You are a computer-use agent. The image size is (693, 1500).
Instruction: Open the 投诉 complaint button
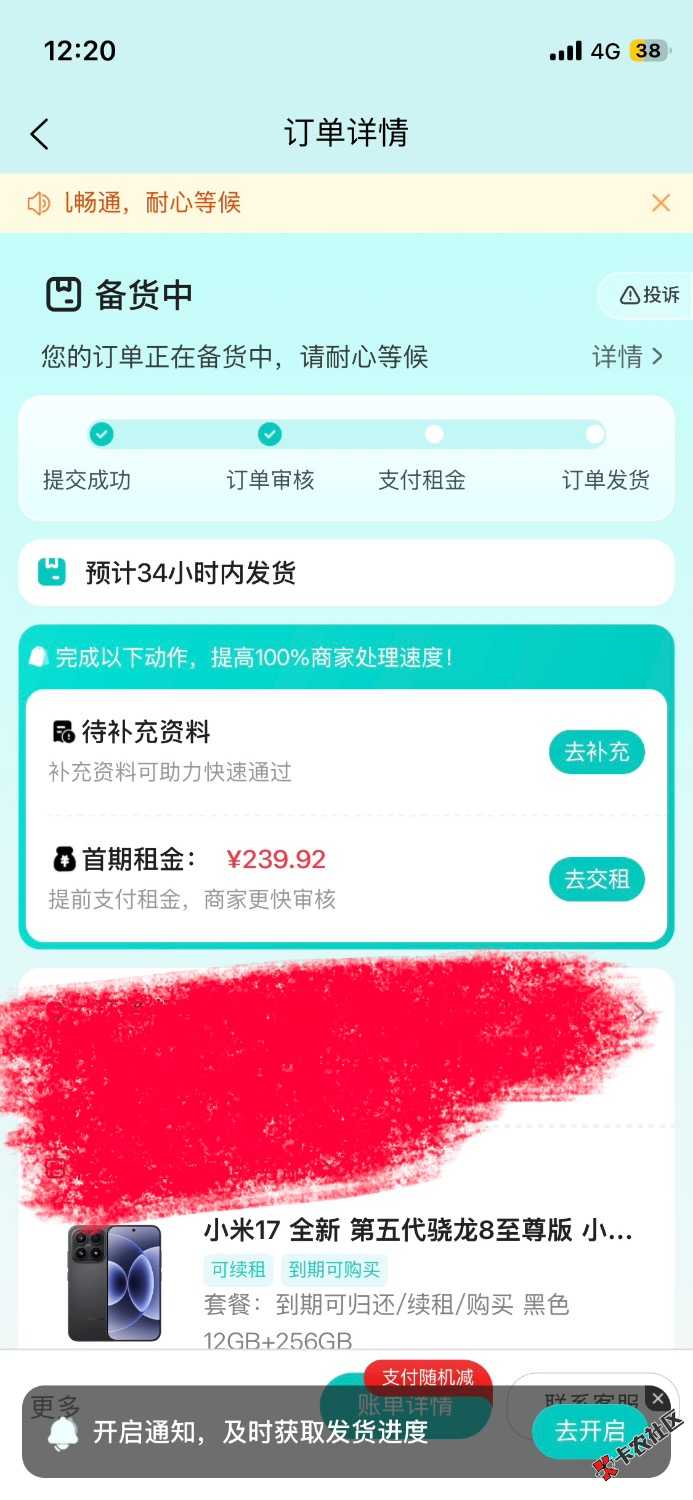click(x=650, y=295)
